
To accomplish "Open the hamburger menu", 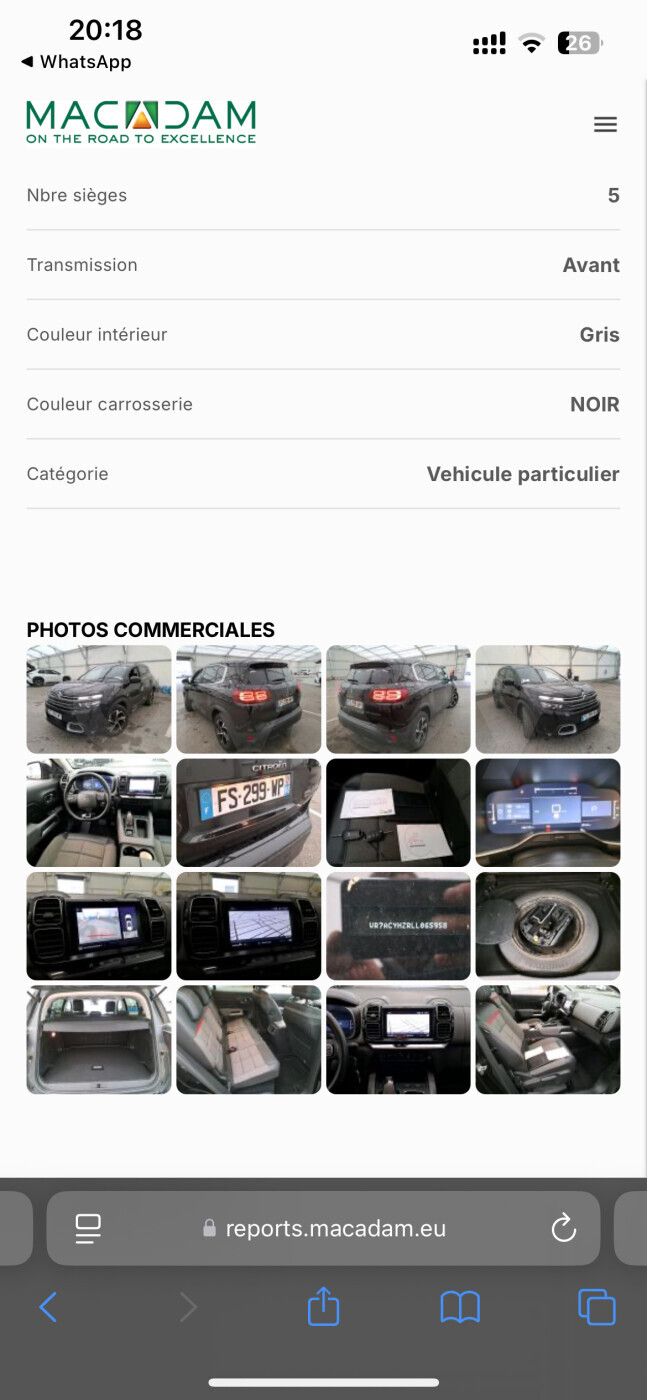I will [x=605, y=125].
